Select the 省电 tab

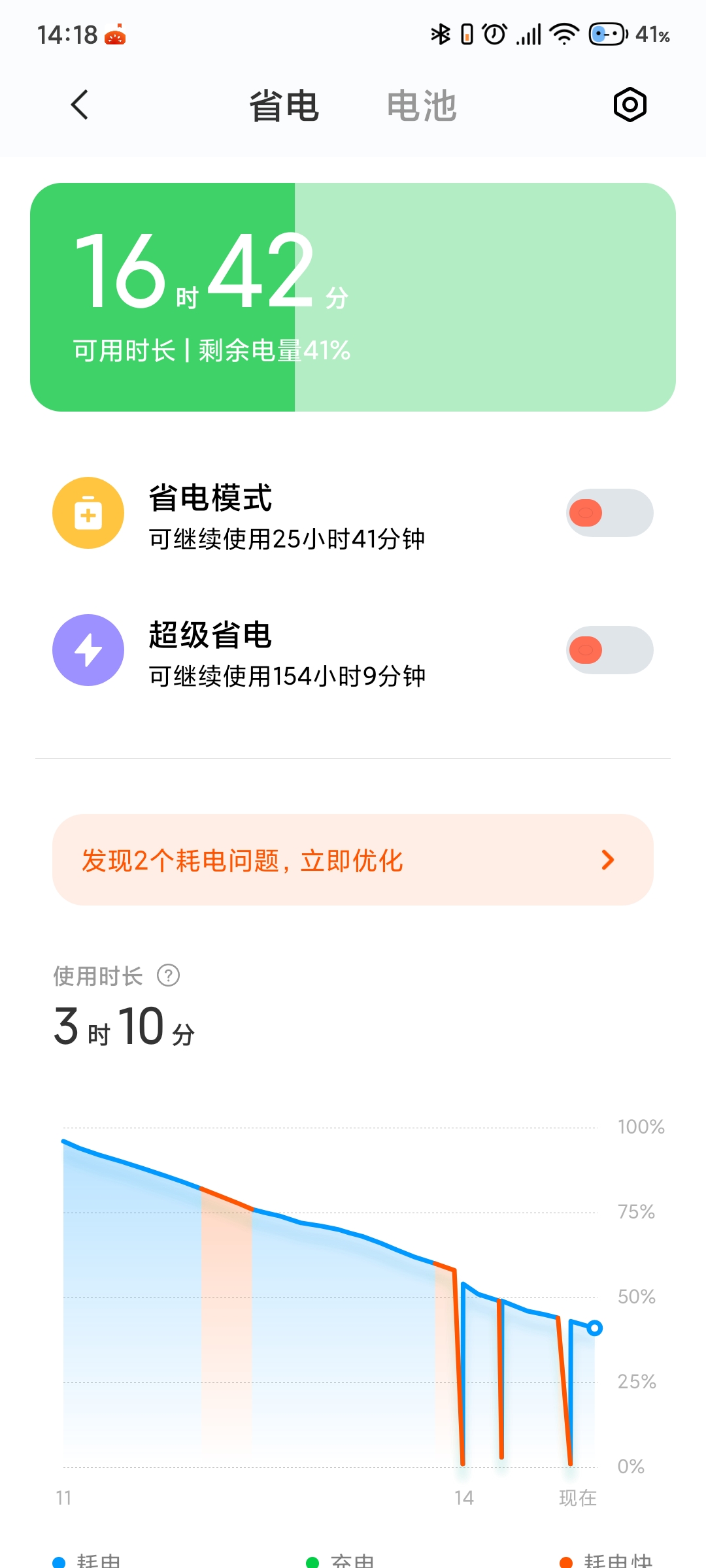(x=284, y=106)
